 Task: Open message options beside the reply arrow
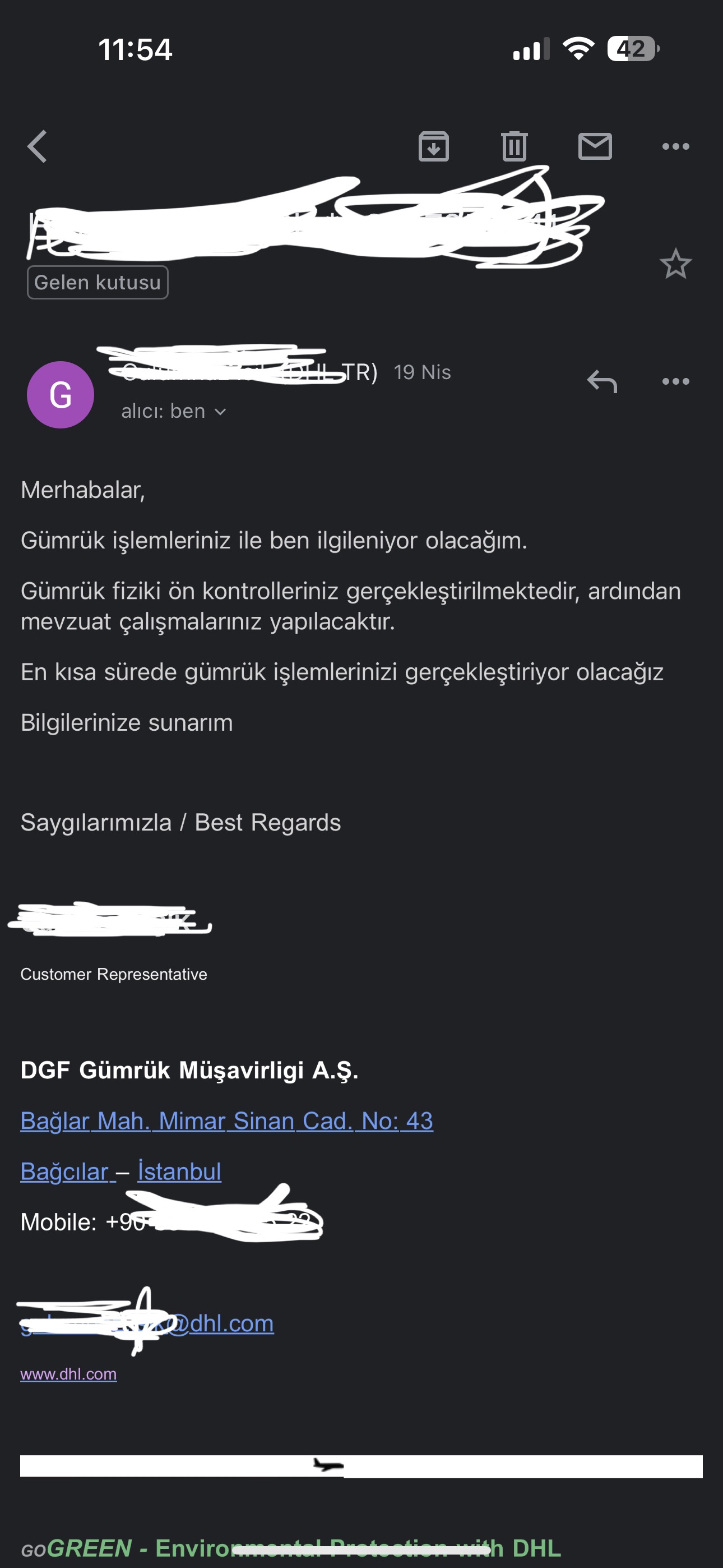pos(675,382)
